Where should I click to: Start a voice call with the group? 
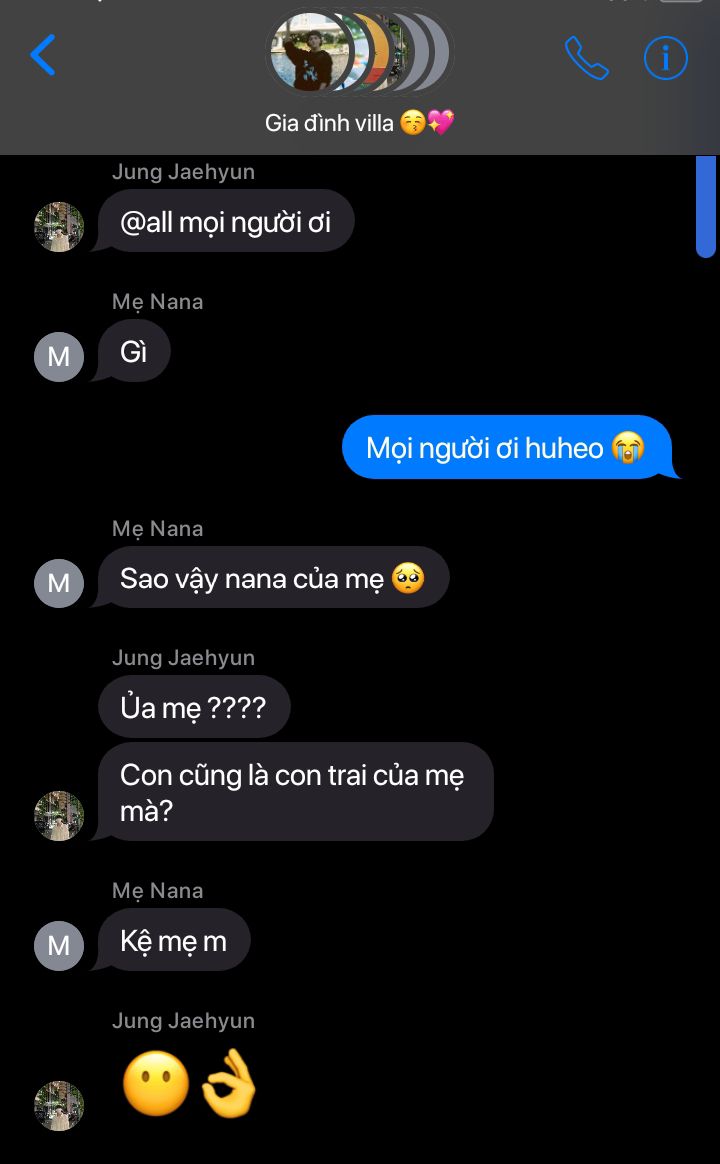[586, 58]
